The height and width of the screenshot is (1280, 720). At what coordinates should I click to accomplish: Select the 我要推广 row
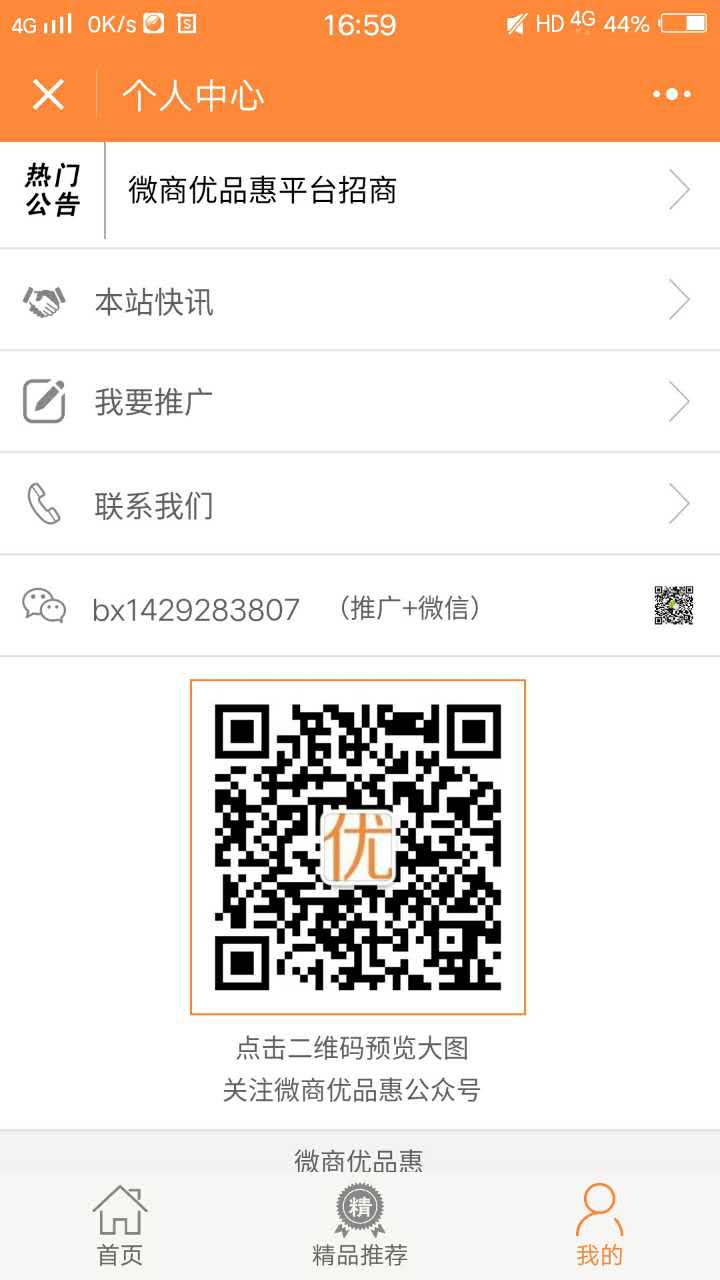point(360,402)
